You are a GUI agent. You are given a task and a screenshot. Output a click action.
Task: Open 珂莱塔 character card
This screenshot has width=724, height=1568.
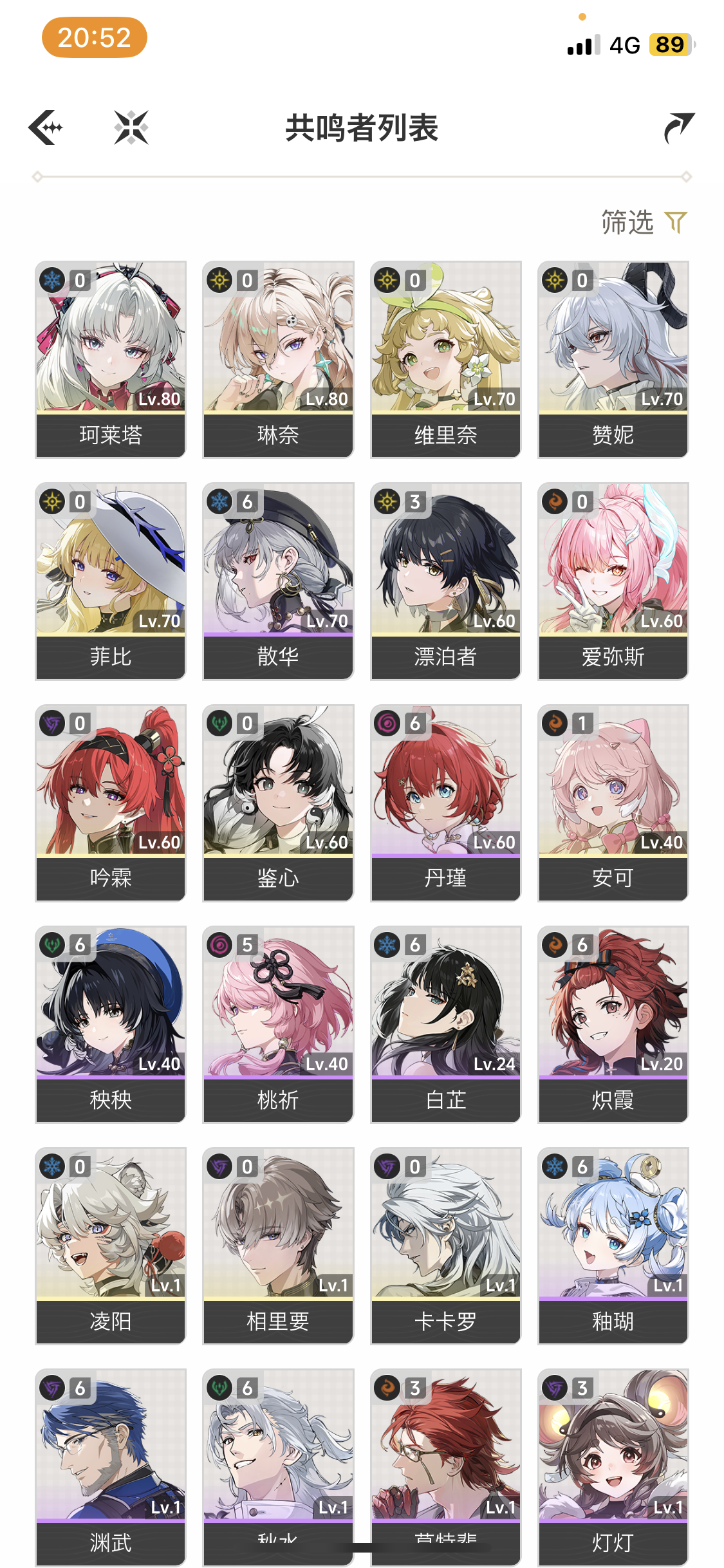click(x=111, y=359)
